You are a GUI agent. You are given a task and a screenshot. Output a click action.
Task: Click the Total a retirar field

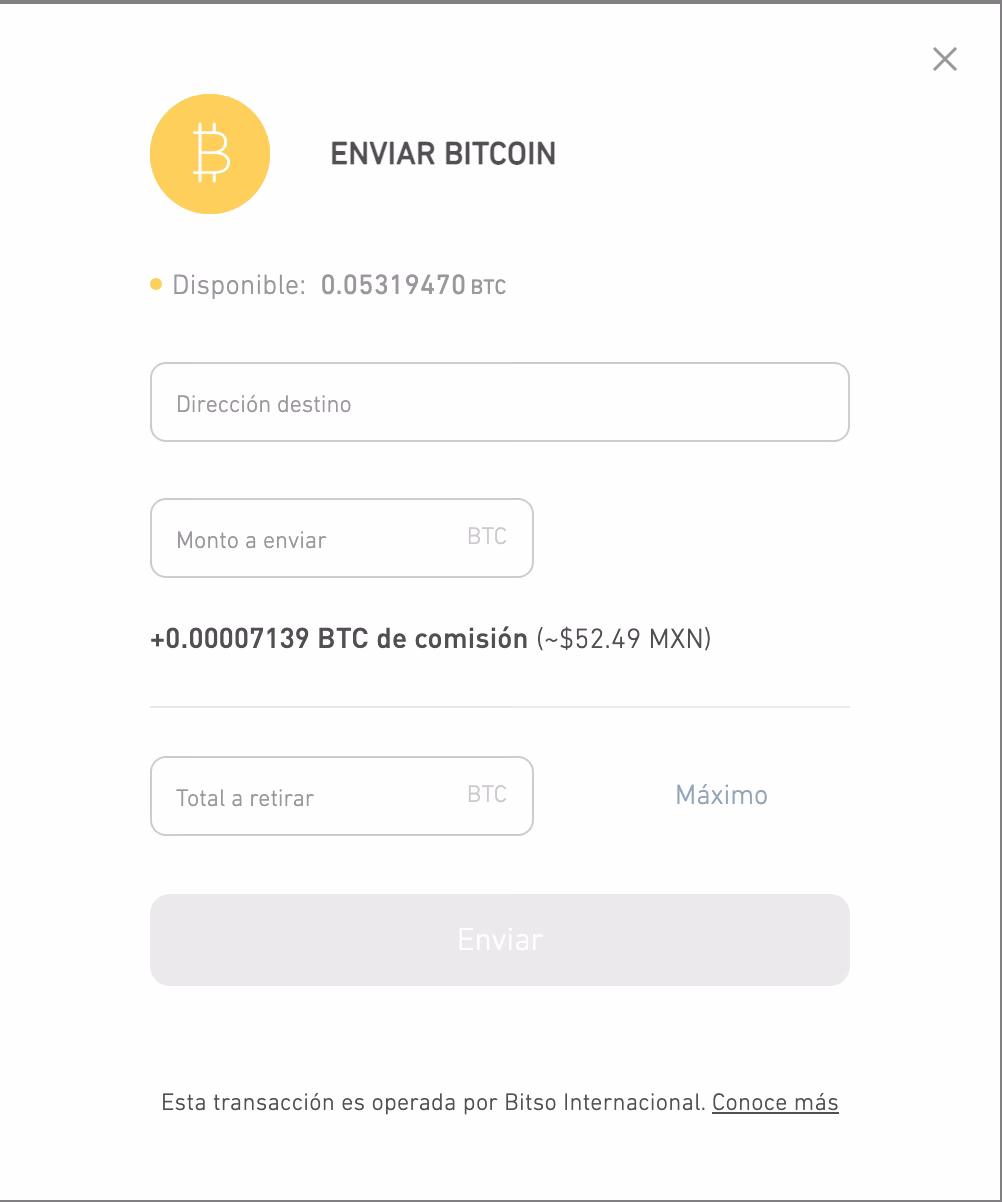pyautogui.click(x=300, y=796)
